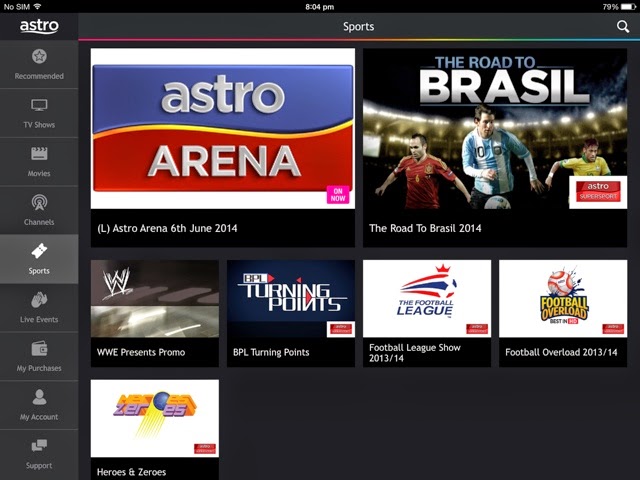Open Live Events
640x480 pixels.
[39, 308]
